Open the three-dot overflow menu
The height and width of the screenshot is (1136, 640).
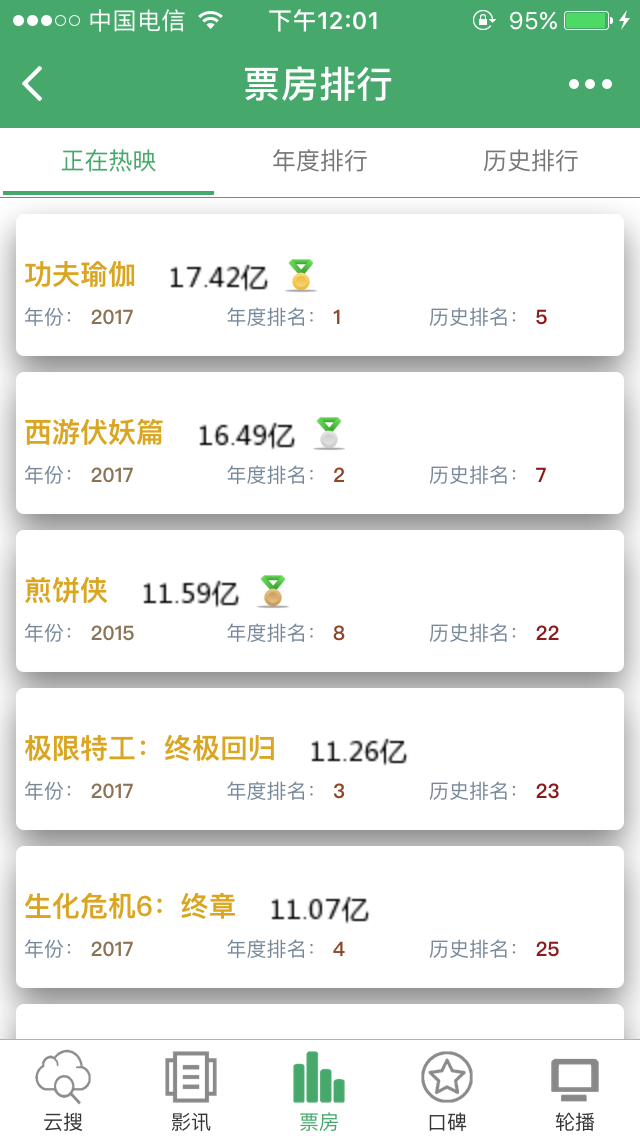click(x=590, y=84)
